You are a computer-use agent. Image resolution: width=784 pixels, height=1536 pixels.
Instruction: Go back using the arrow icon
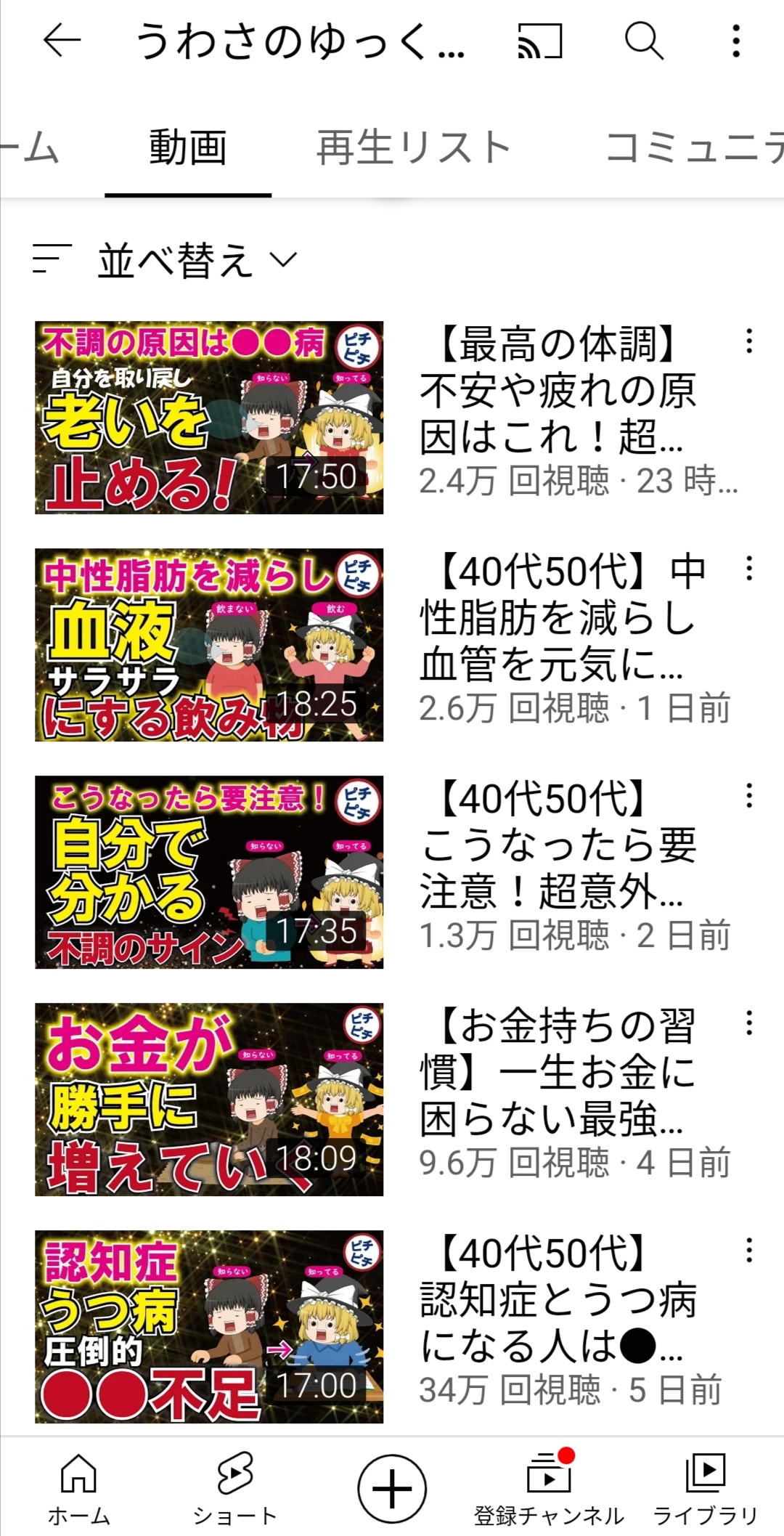[62, 41]
